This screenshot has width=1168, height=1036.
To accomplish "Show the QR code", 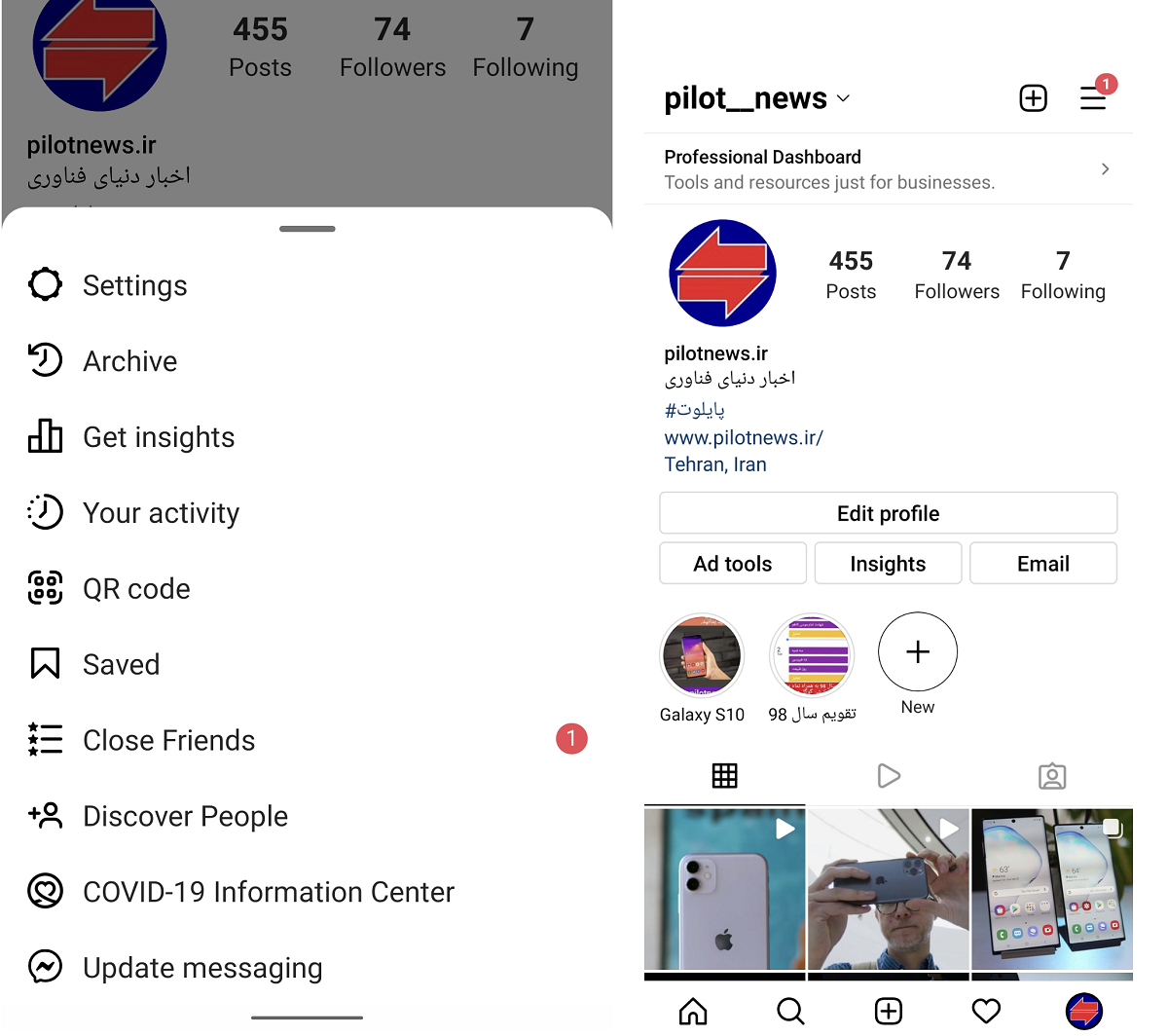I will (x=136, y=589).
